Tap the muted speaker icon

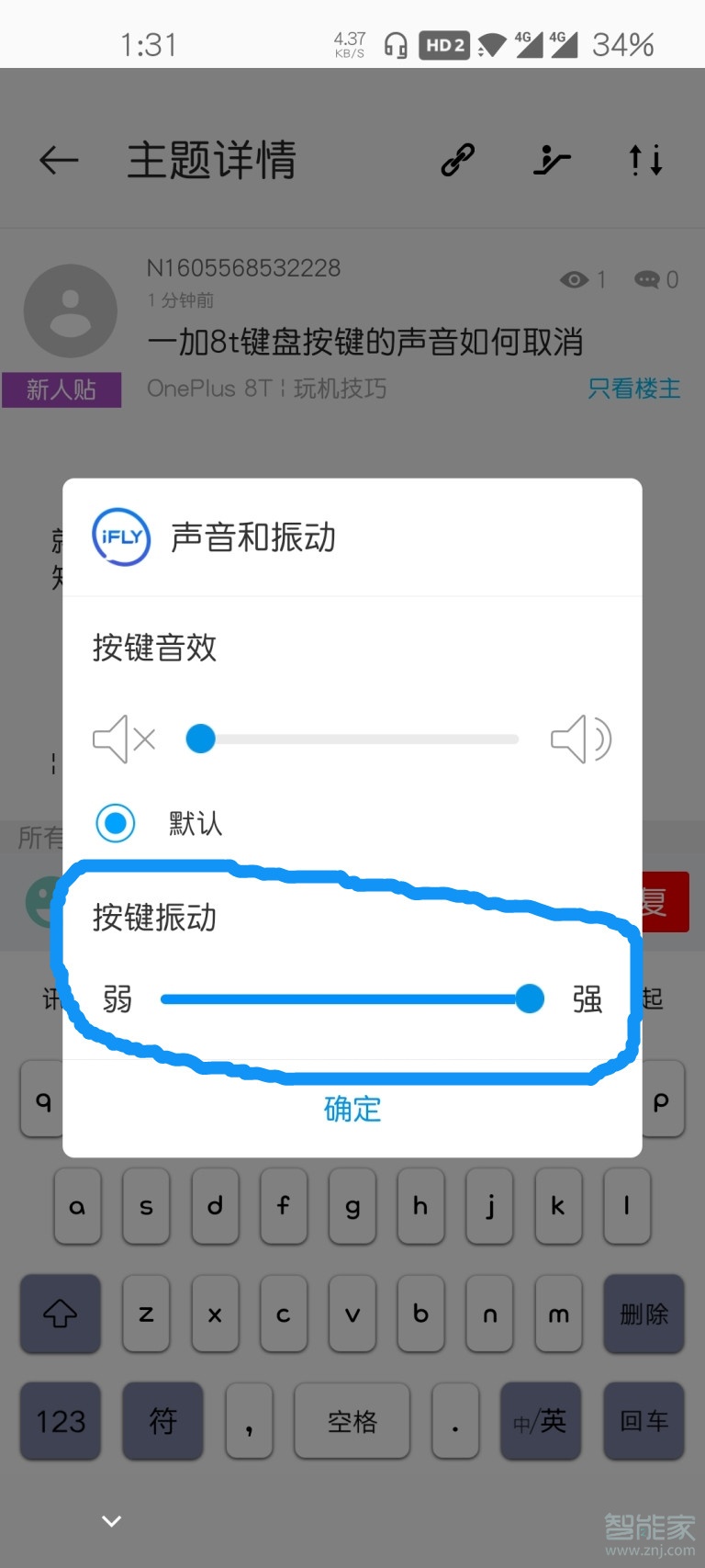124,739
